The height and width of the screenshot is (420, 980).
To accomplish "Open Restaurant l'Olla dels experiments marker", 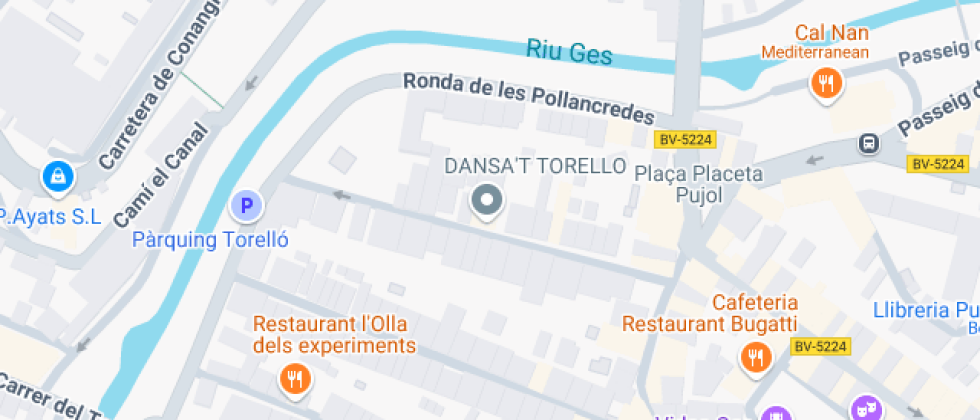I will tap(294, 377).
